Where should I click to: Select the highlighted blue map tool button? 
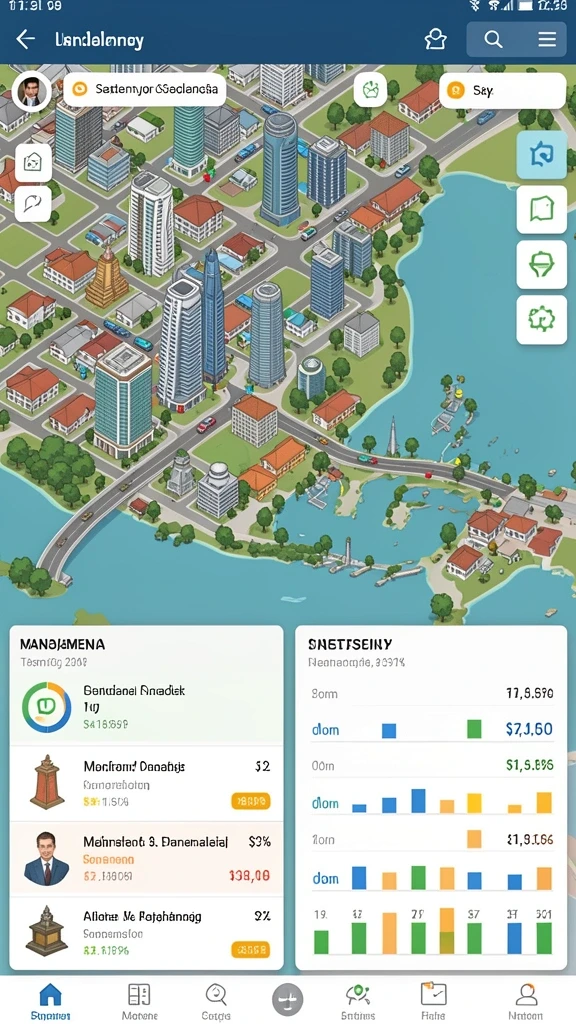[x=541, y=155]
